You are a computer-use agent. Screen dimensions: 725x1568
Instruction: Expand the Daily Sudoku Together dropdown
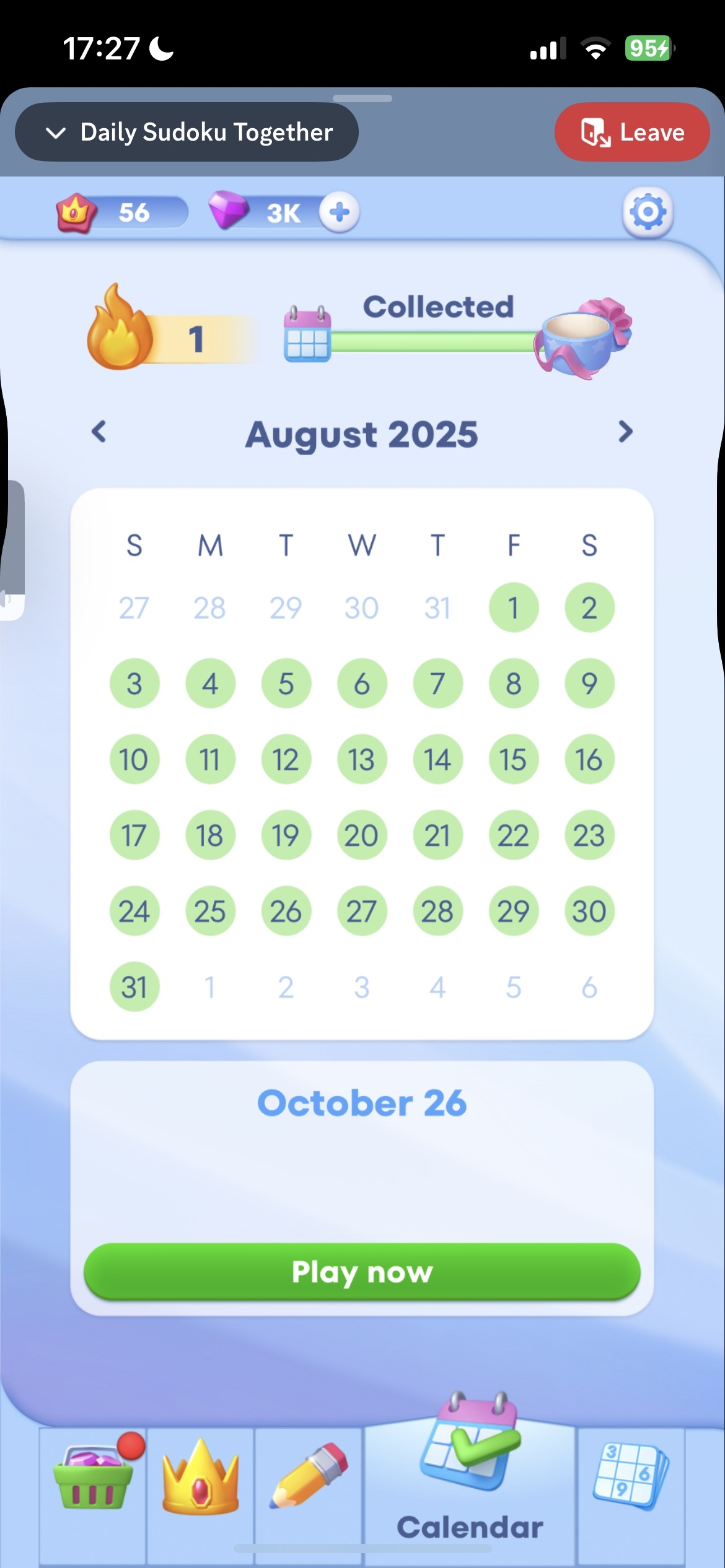tap(187, 132)
